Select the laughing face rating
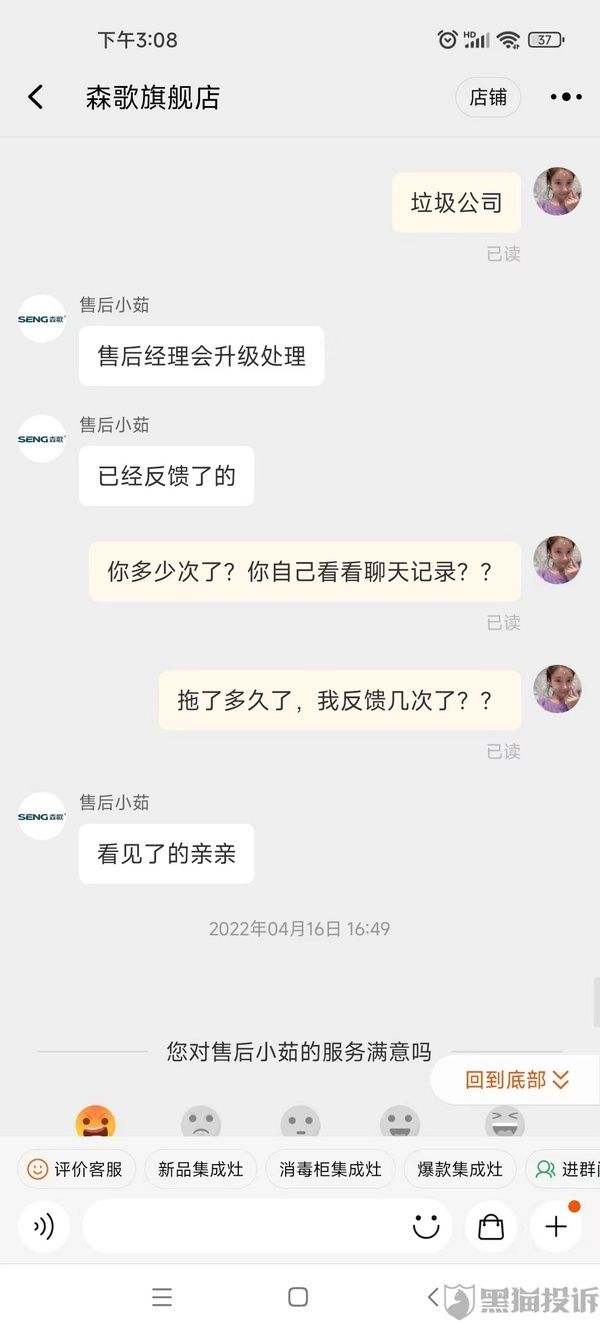The height and width of the screenshot is (1333, 600). (504, 1124)
